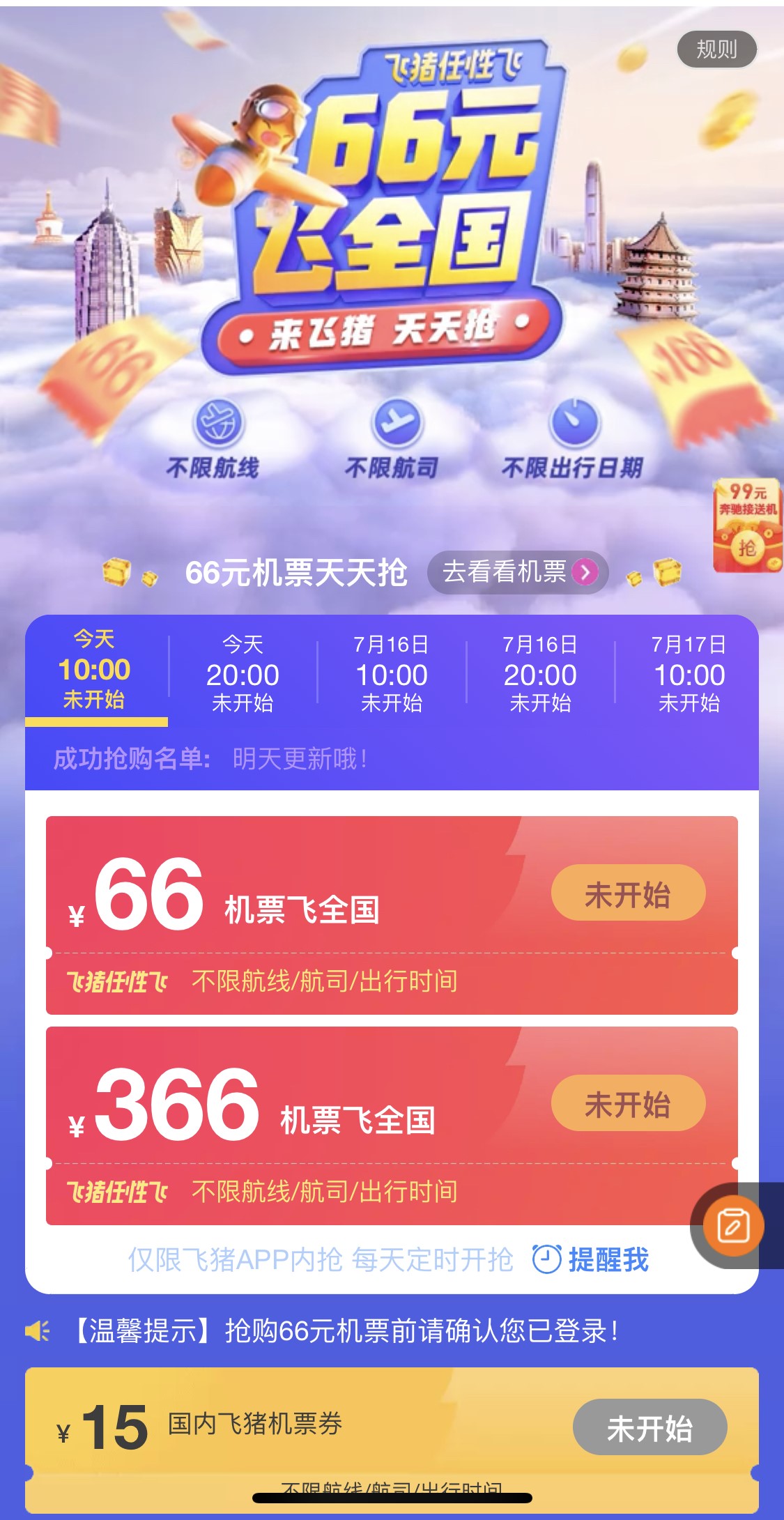Switch to the 7月17日 10:00 session
The height and width of the screenshot is (1520, 784).
click(x=689, y=673)
